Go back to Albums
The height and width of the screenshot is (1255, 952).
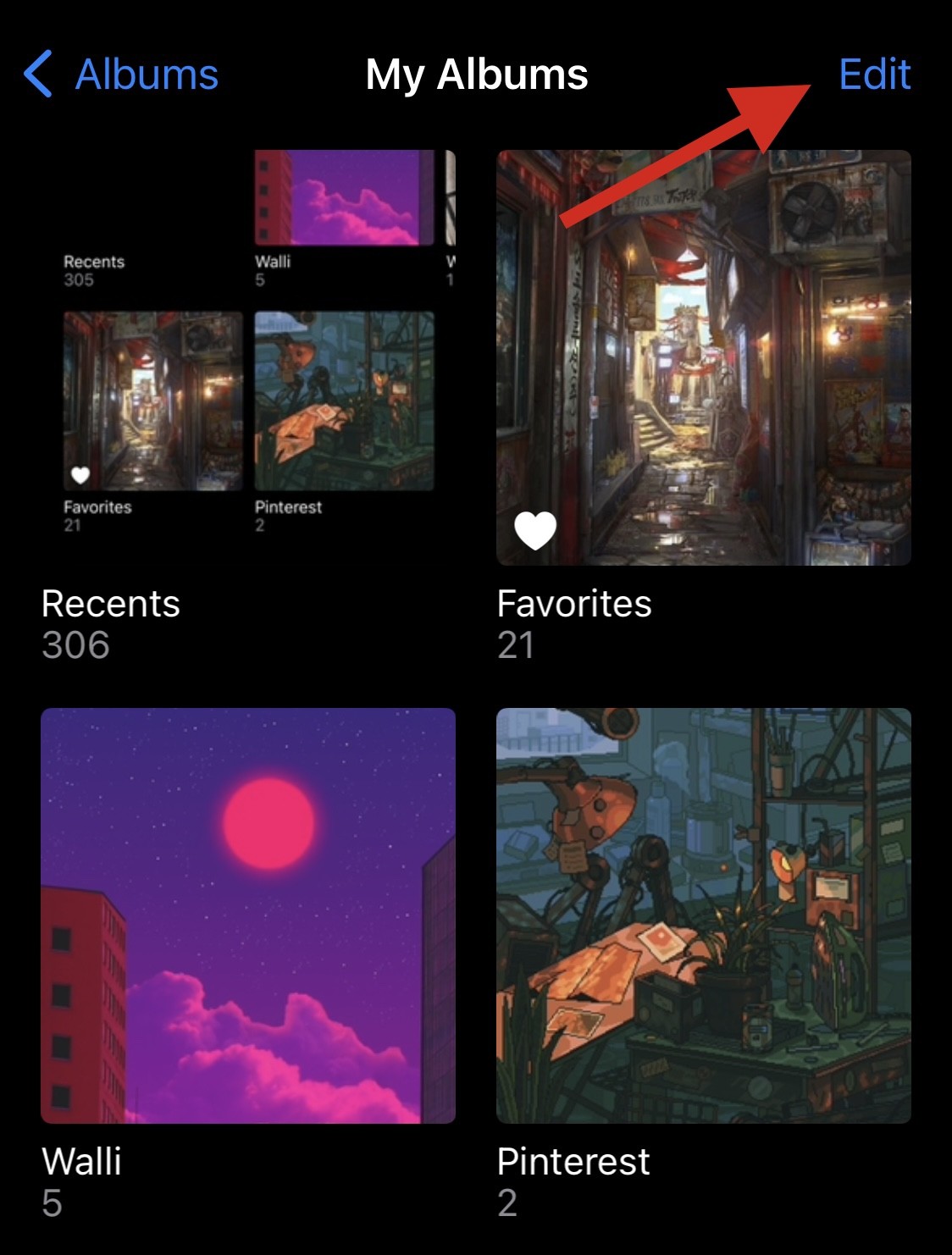tap(121, 75)
